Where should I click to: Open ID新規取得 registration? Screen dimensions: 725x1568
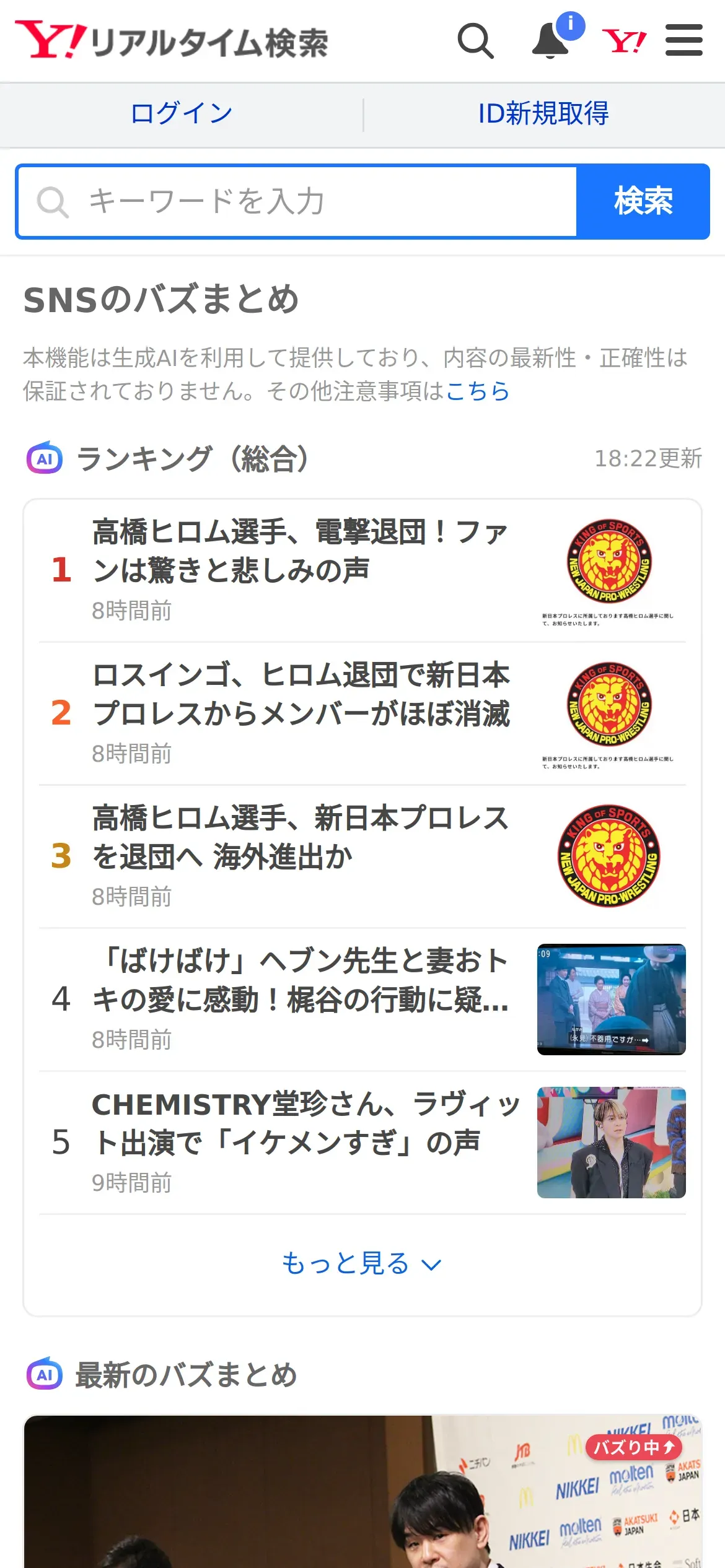pos(543,114)
